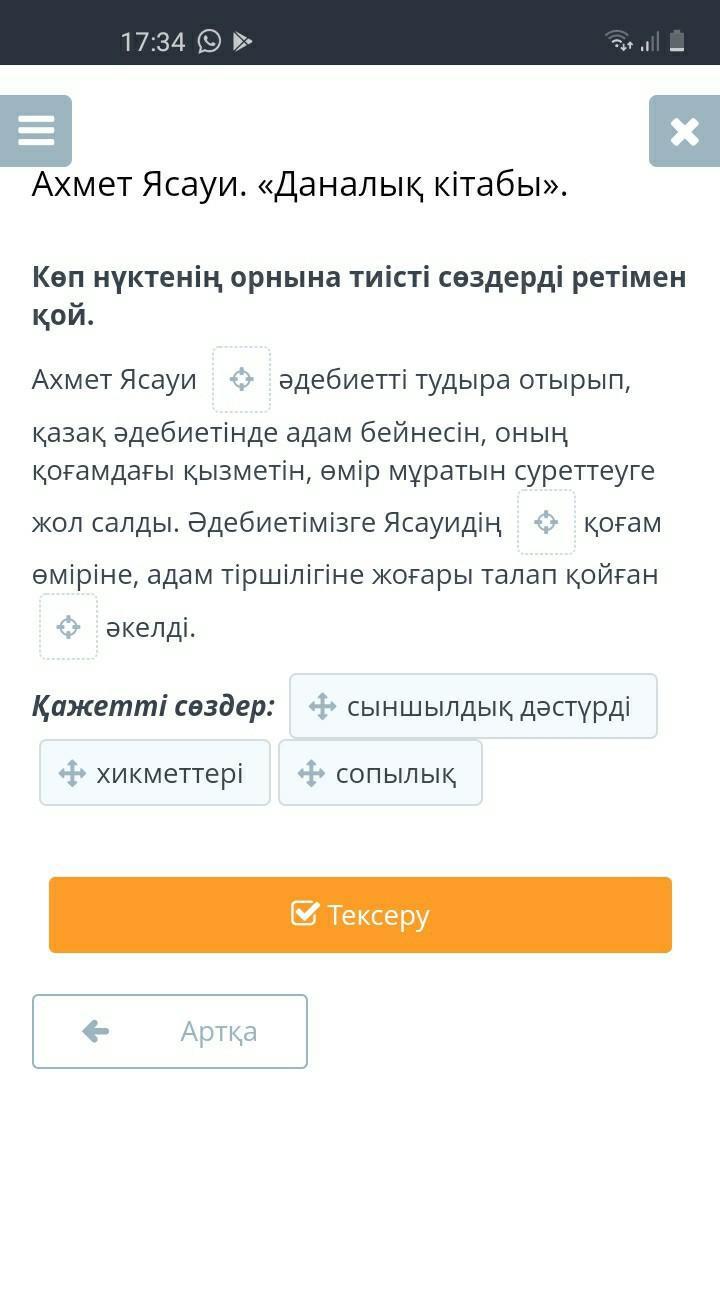
Task: Select the blank after 'Ясауидің'
Action: [546, 522]
